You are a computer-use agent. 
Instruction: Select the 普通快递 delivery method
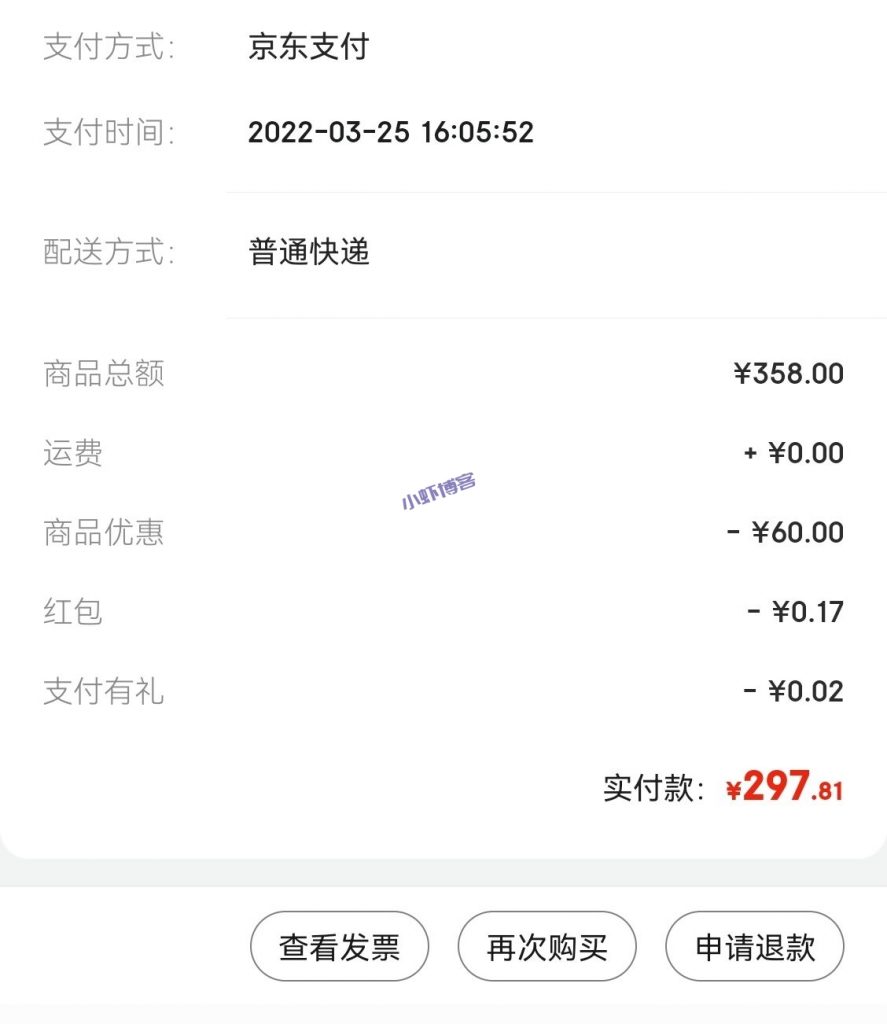click(309, 253)
